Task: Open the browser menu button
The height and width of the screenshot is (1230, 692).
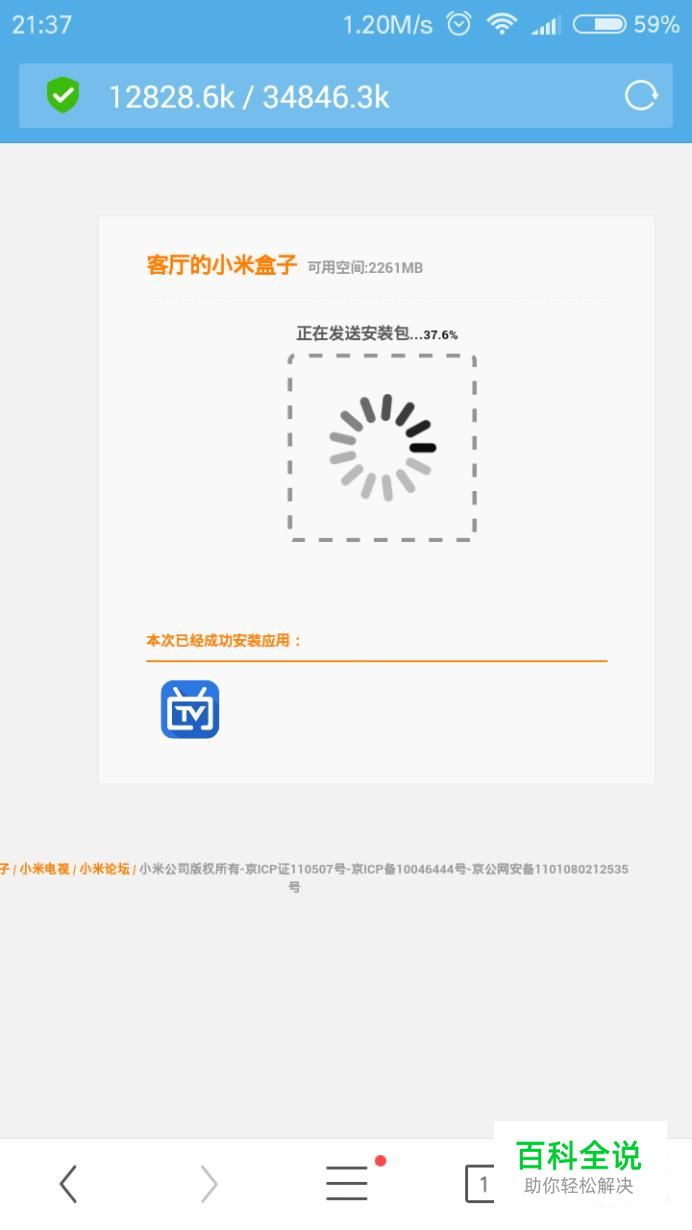Action: click(x=347, y=1184)
